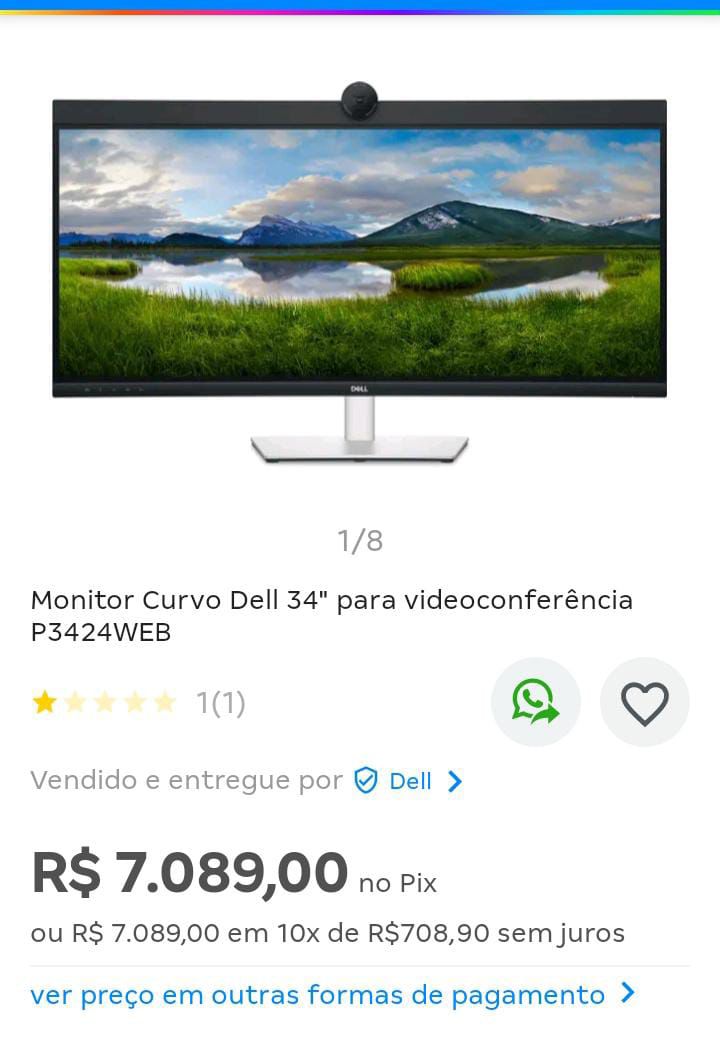Share this monitor via WhatsApp
The image size is (720, 1053).
(535, 702)
